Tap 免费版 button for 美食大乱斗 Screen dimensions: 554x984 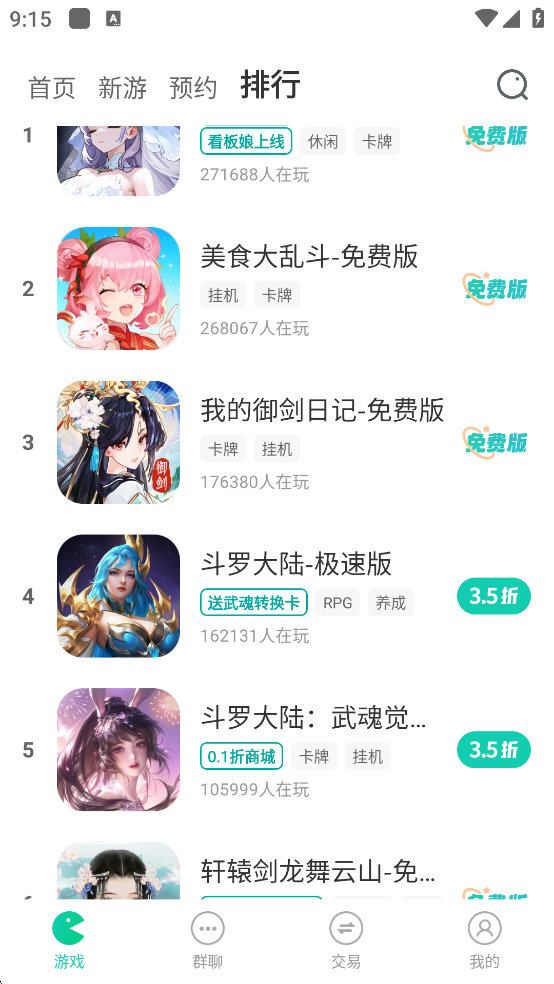coord(495,288)
